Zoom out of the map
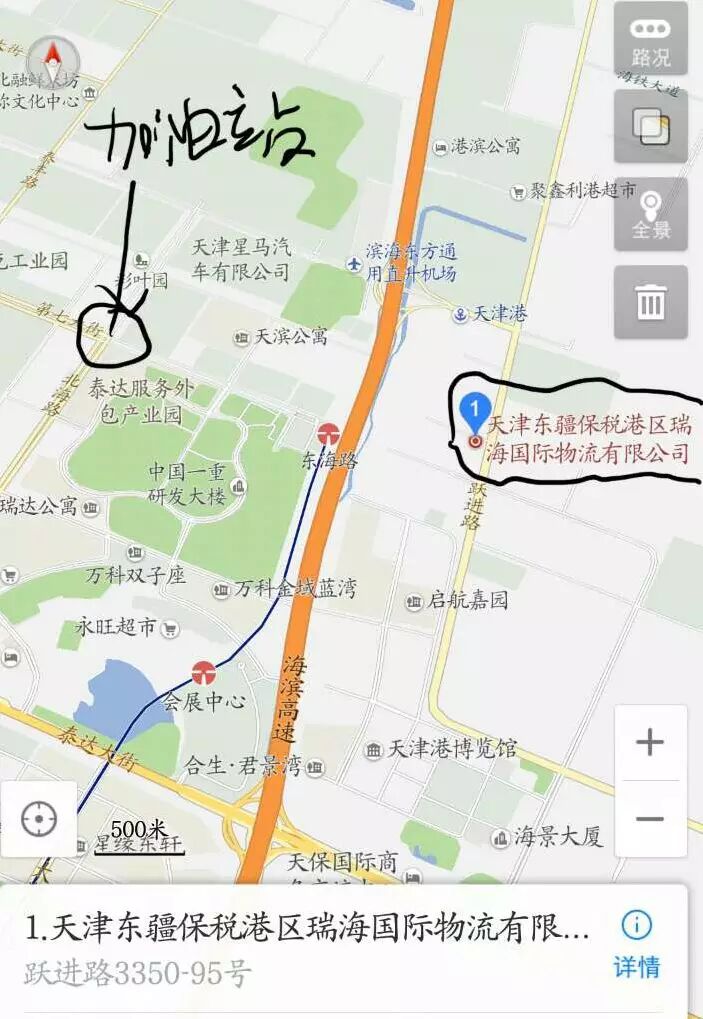 pyautogui.click(x=650, y=819)
